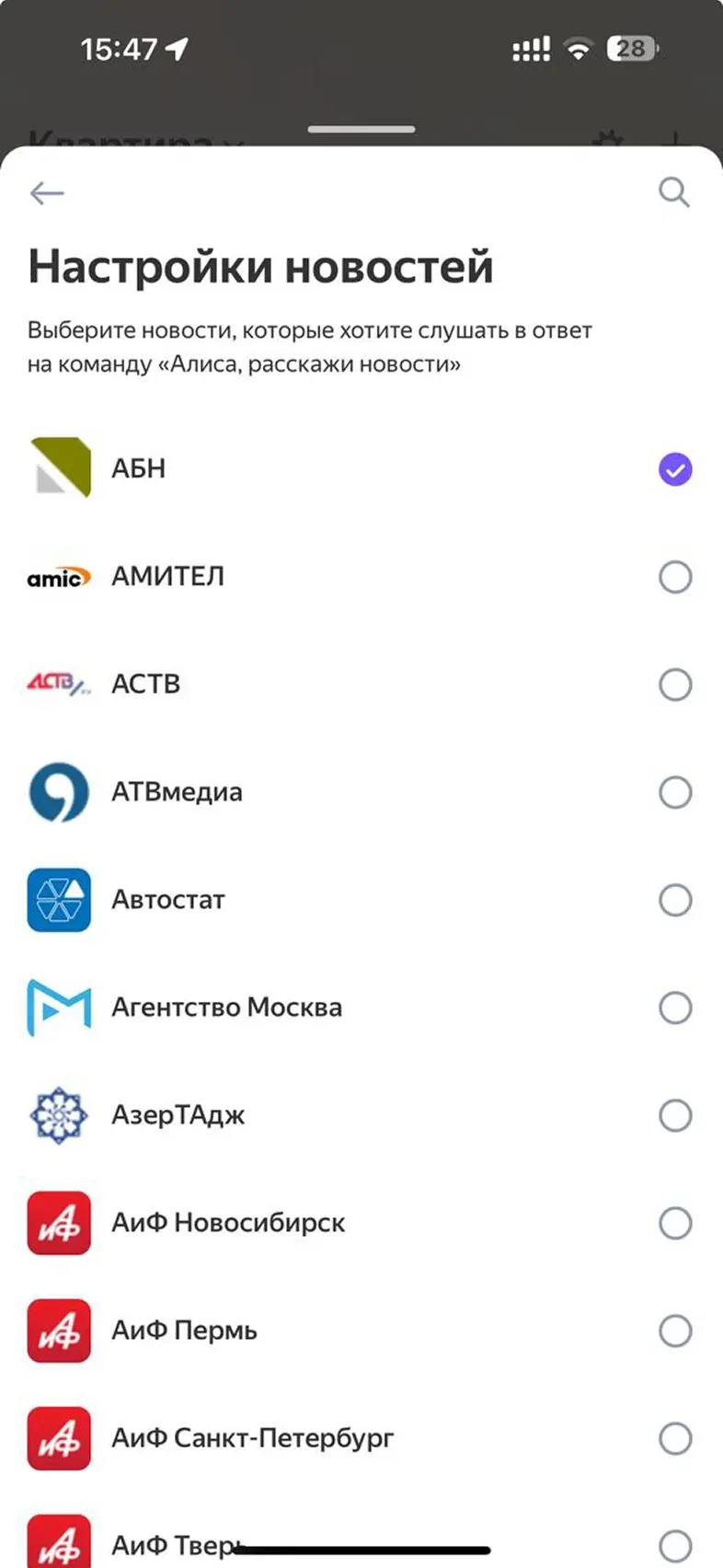
Task: Tick the Автостат news source
Action: (675, 900)
